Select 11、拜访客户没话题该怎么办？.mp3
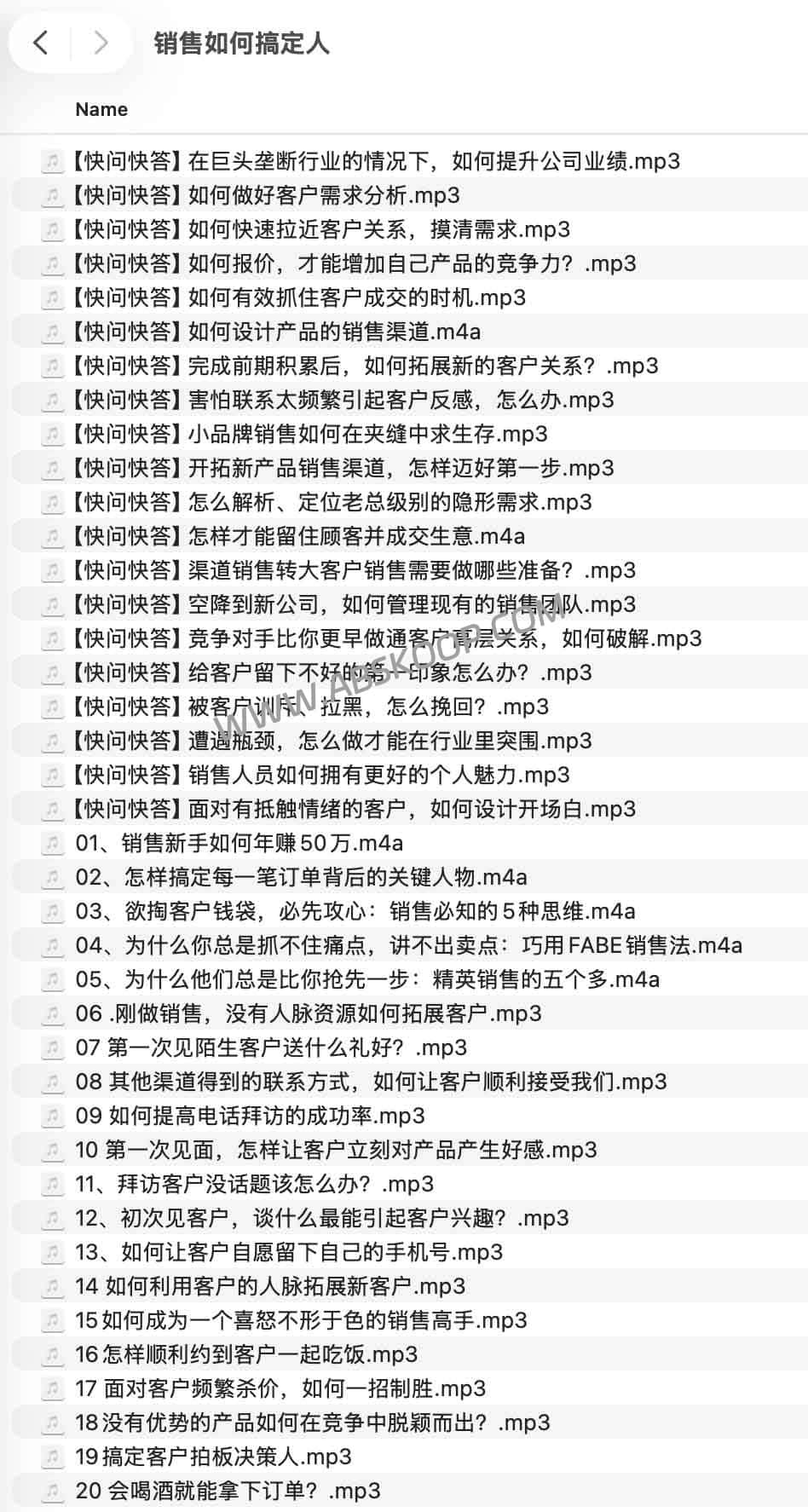808x1512 pixels. coord(254,1184)
